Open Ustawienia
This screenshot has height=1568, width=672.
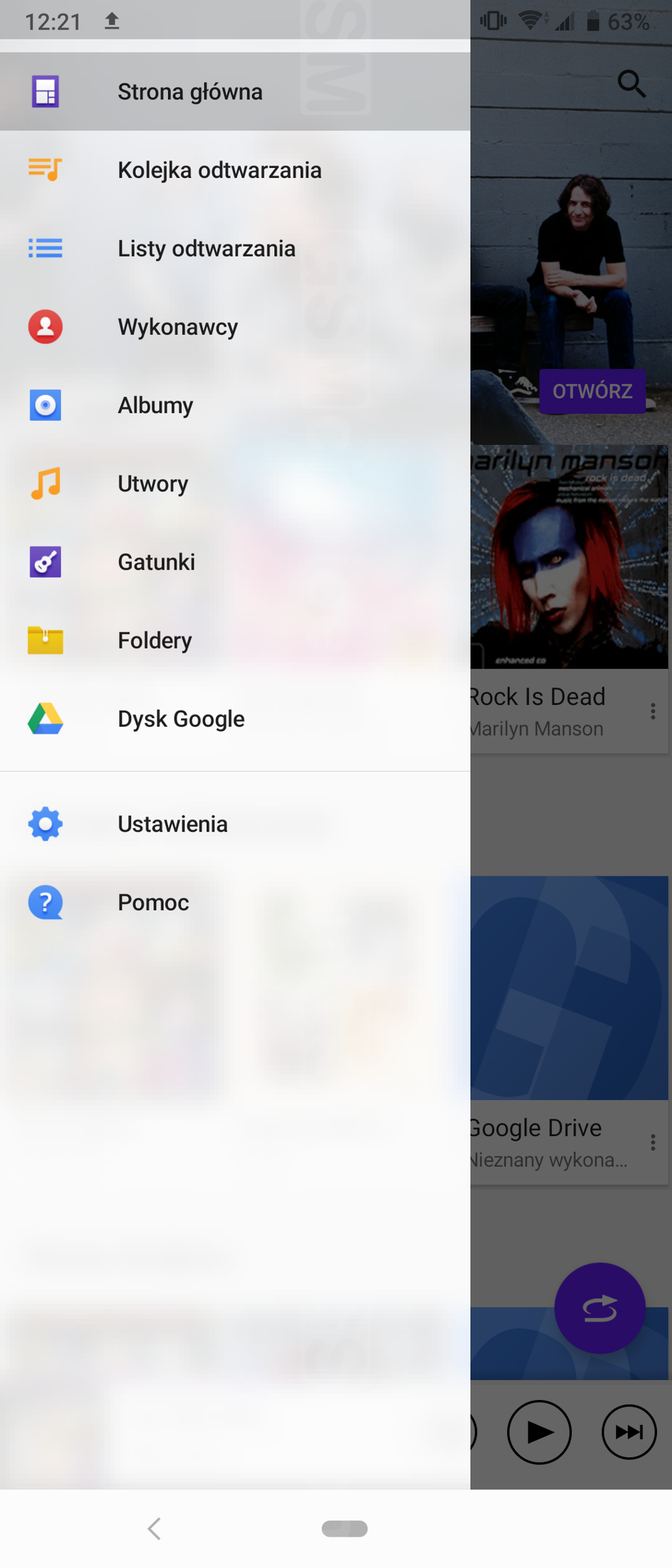click(173, 824)
